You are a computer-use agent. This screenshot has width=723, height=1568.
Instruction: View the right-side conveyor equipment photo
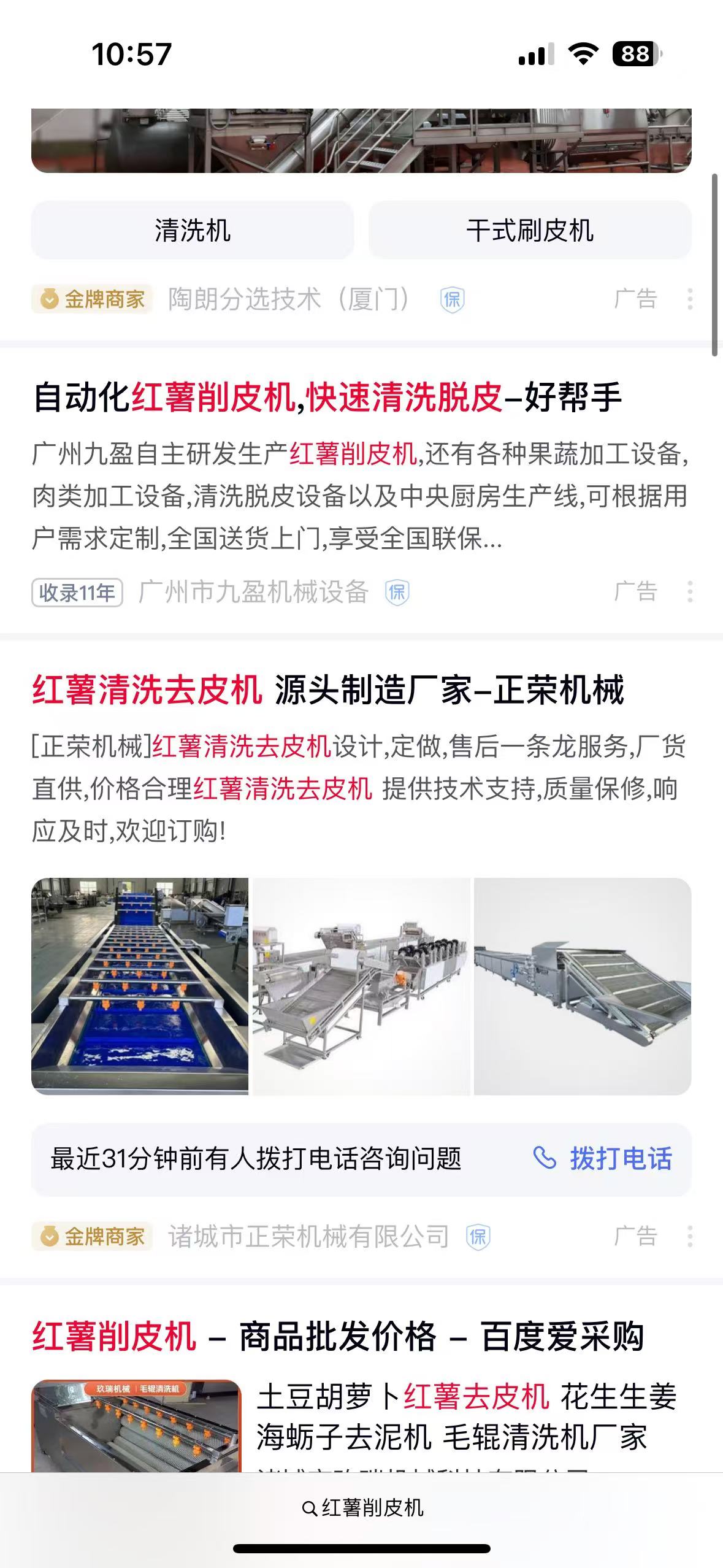583,986
